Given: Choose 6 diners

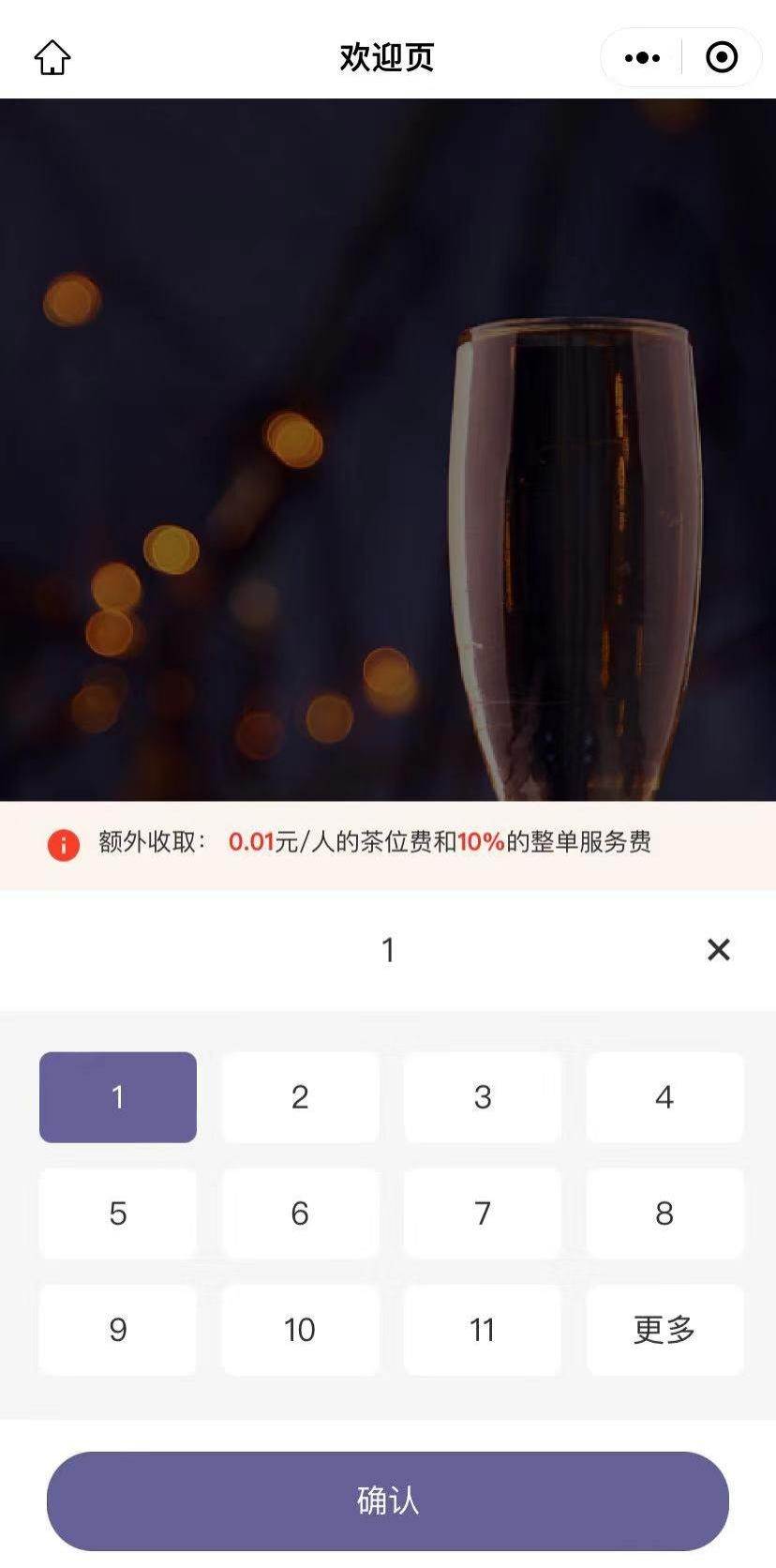Looking at the screenshot, I should point(300,1214).
